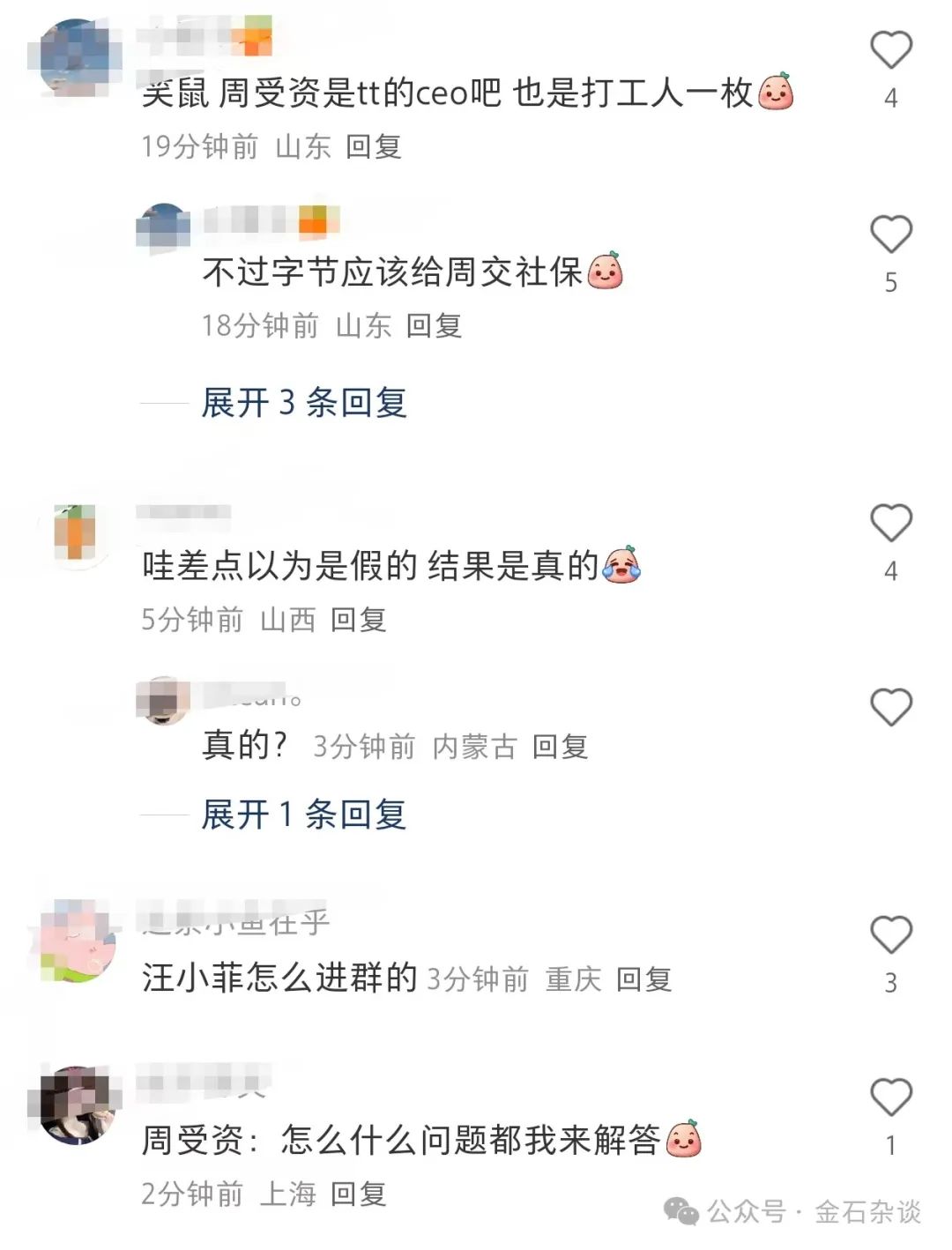This screenshot has width=952, height=1250.
Task: Like the comment 哇差点以为是假的
Action: point(890,523)
